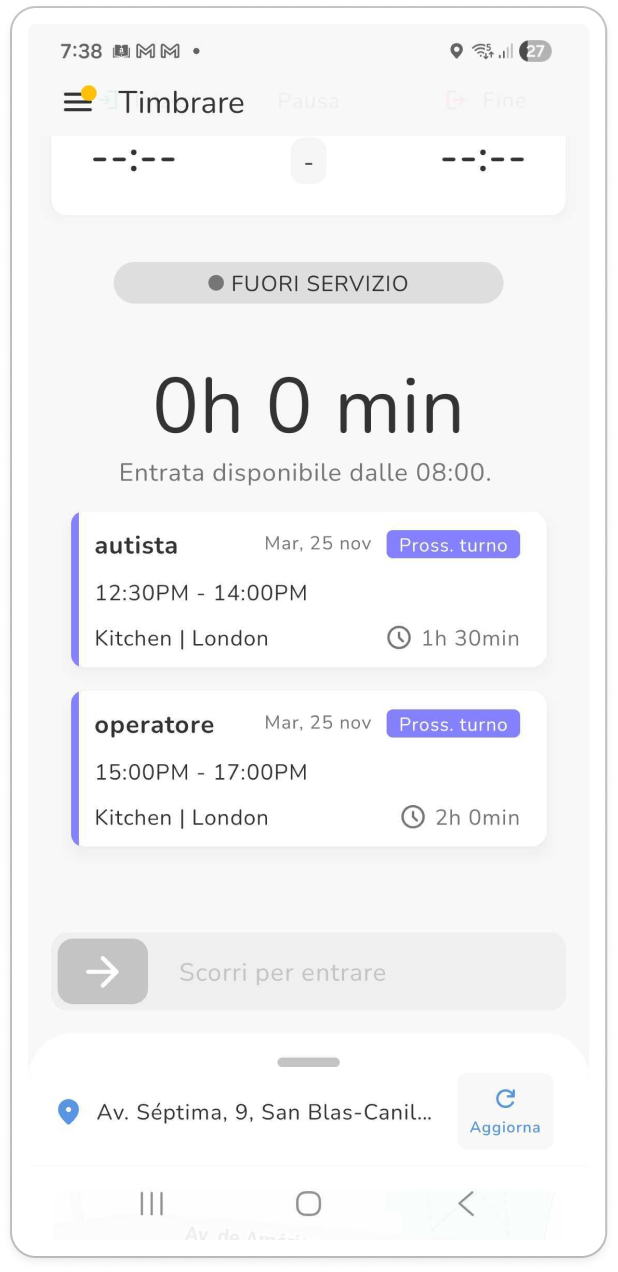The image size is (618, 1272).
Task: Tap the Scorri per entrare arrow button
Action: (103, 972)
